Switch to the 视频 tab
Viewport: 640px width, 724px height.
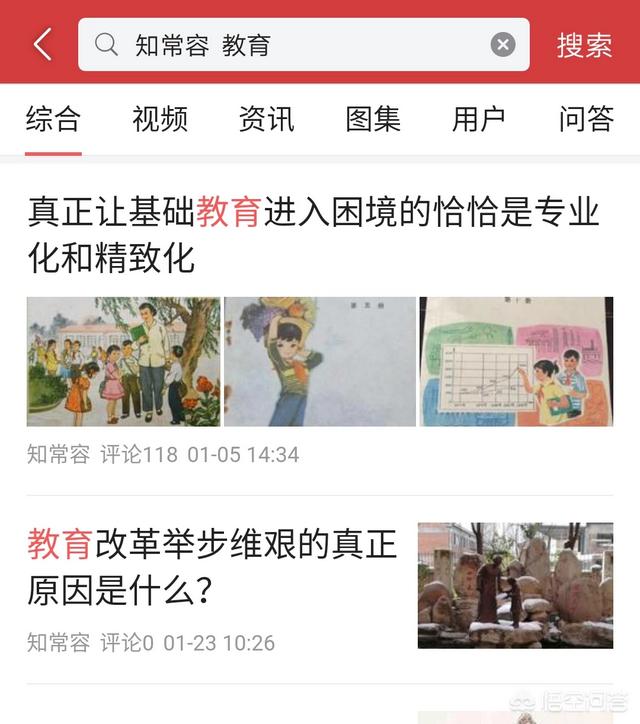[x=160, y=120]
